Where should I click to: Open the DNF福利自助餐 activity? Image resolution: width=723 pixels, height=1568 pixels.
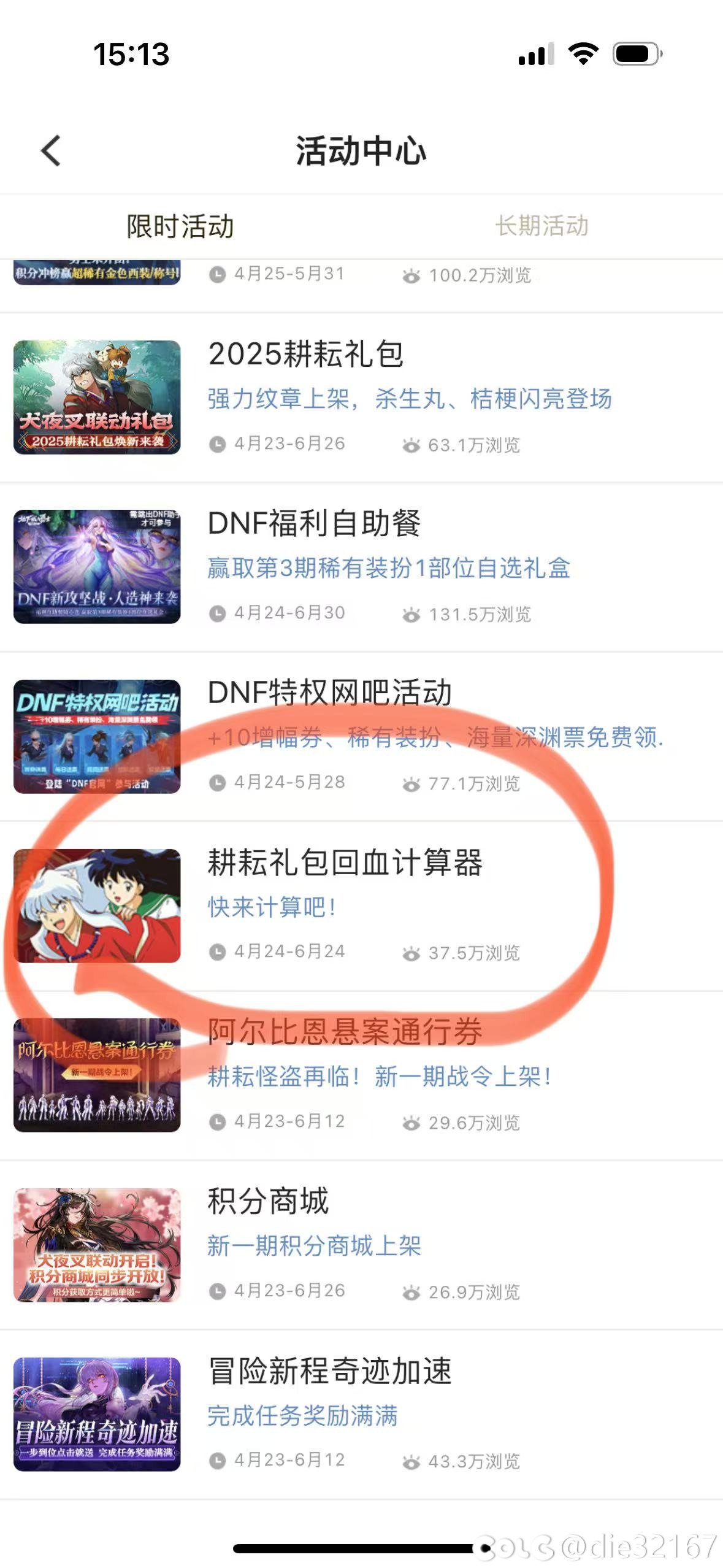pyautogui.click(x=361, y=567)
